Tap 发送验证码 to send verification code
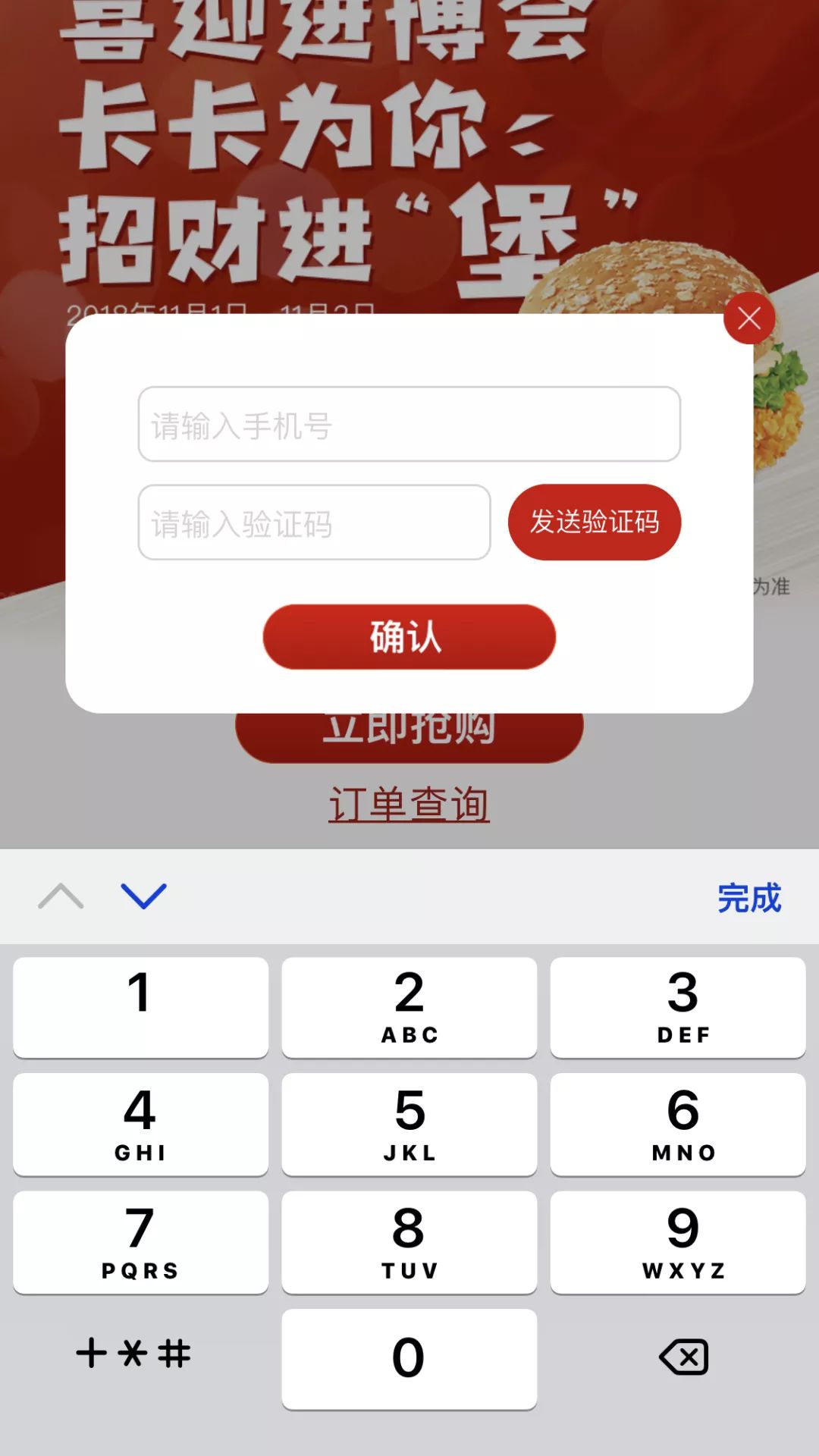Viewport: 819px width, 1456px height. coord(595,522)
